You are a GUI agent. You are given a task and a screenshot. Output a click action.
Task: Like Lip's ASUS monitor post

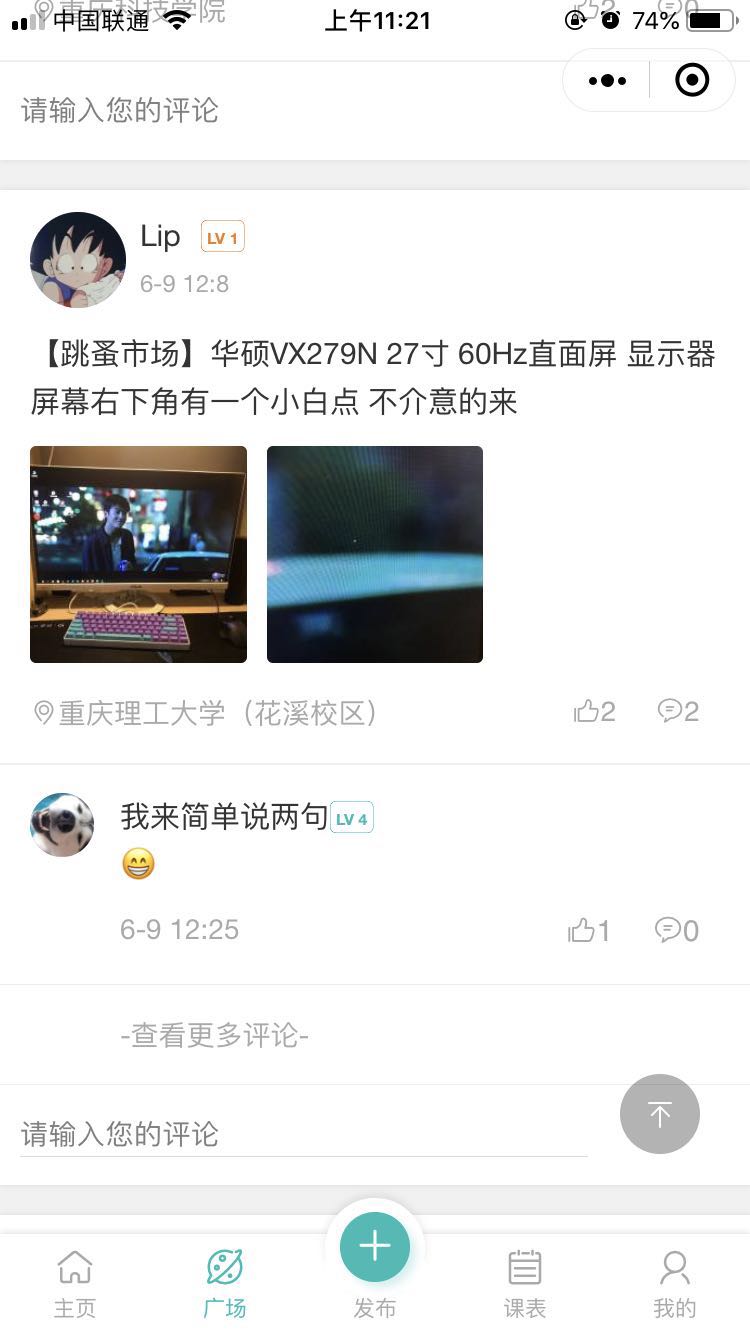(x=594, y=711)
